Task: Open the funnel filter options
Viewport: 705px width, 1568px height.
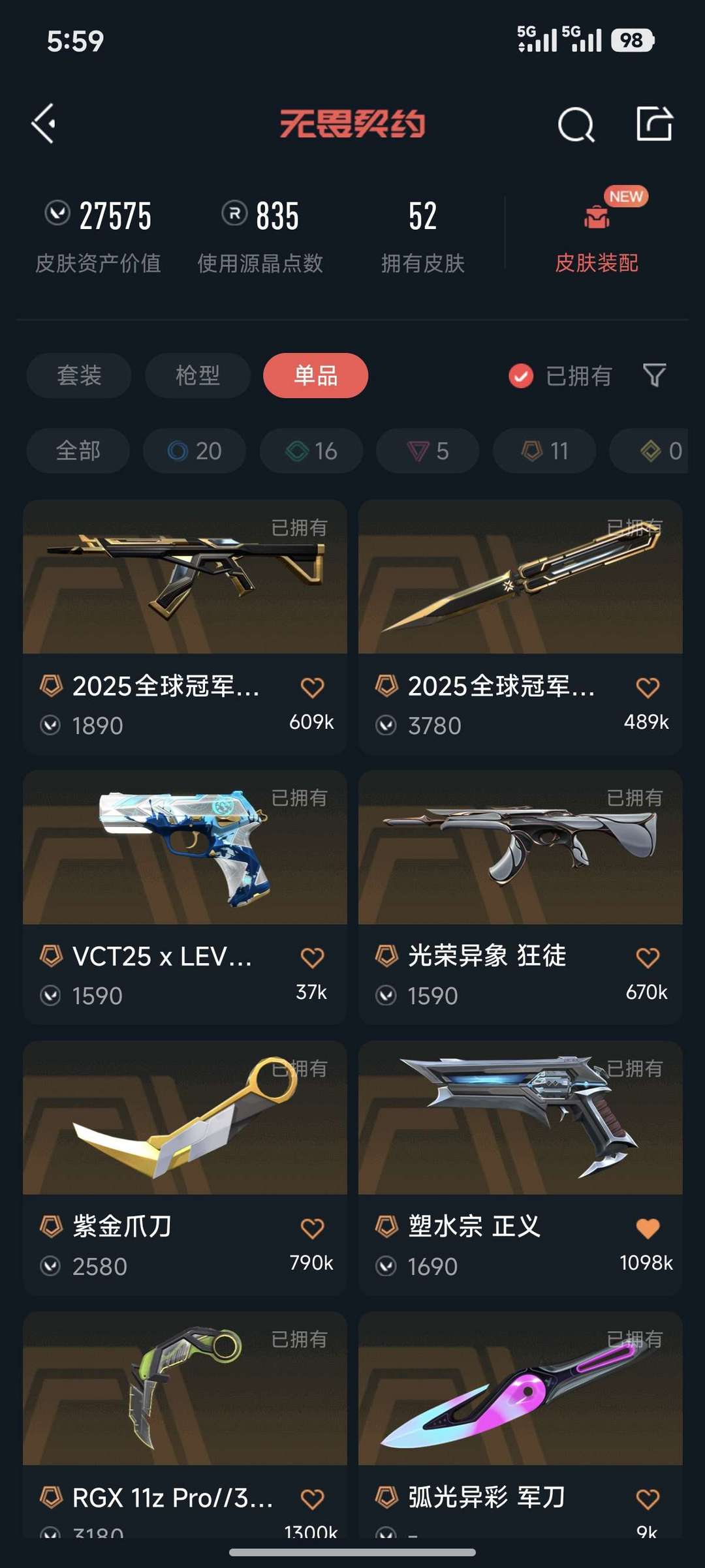Action: tap(655, 375)
